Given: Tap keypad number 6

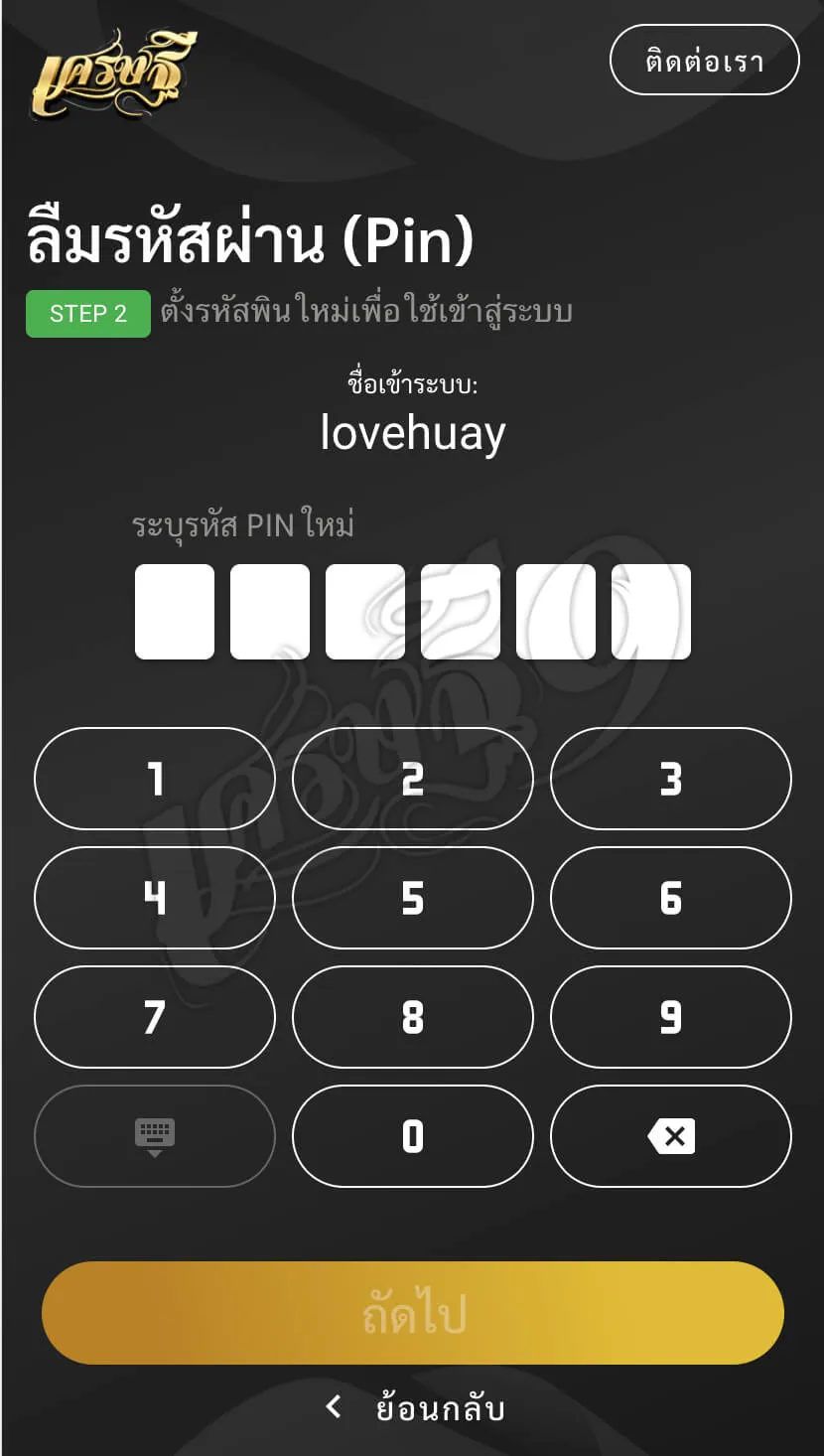Looking at the screenshot, I should click(671, 898).
